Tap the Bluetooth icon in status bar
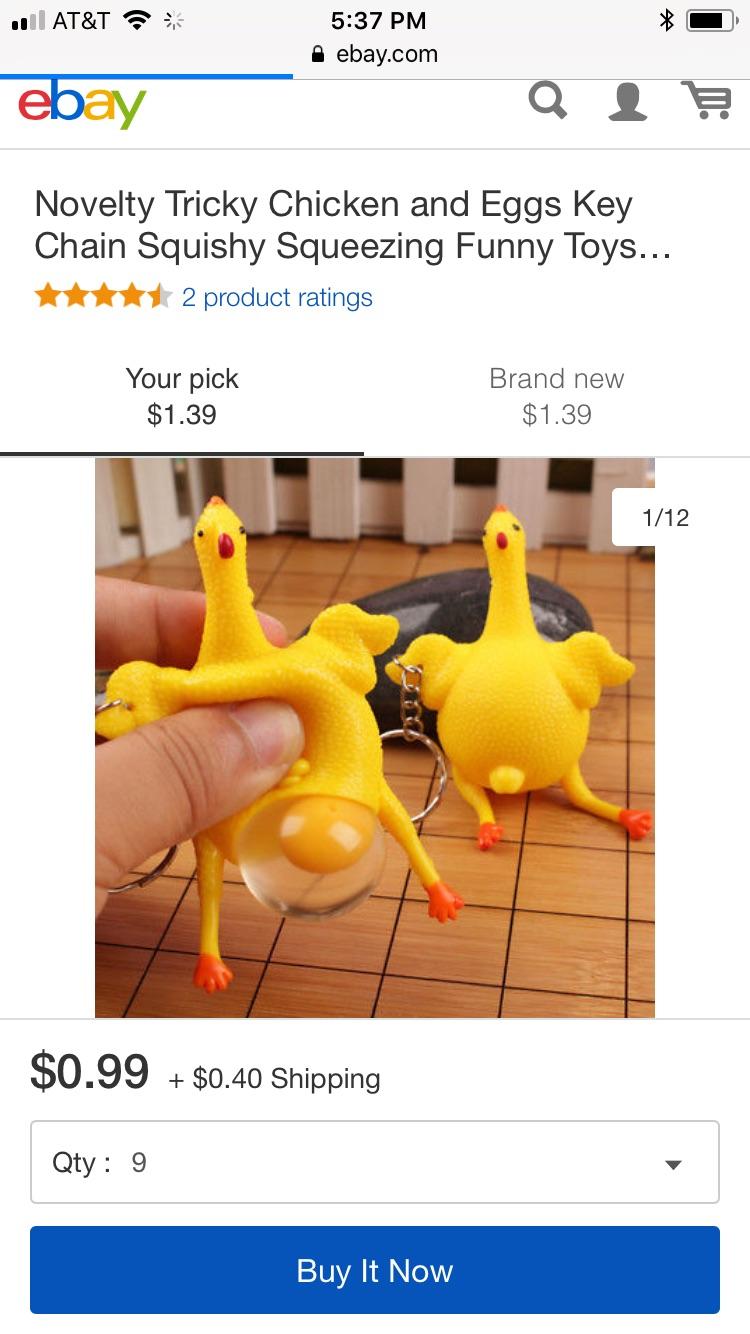750x1334 pixels. tap(666, 18)
